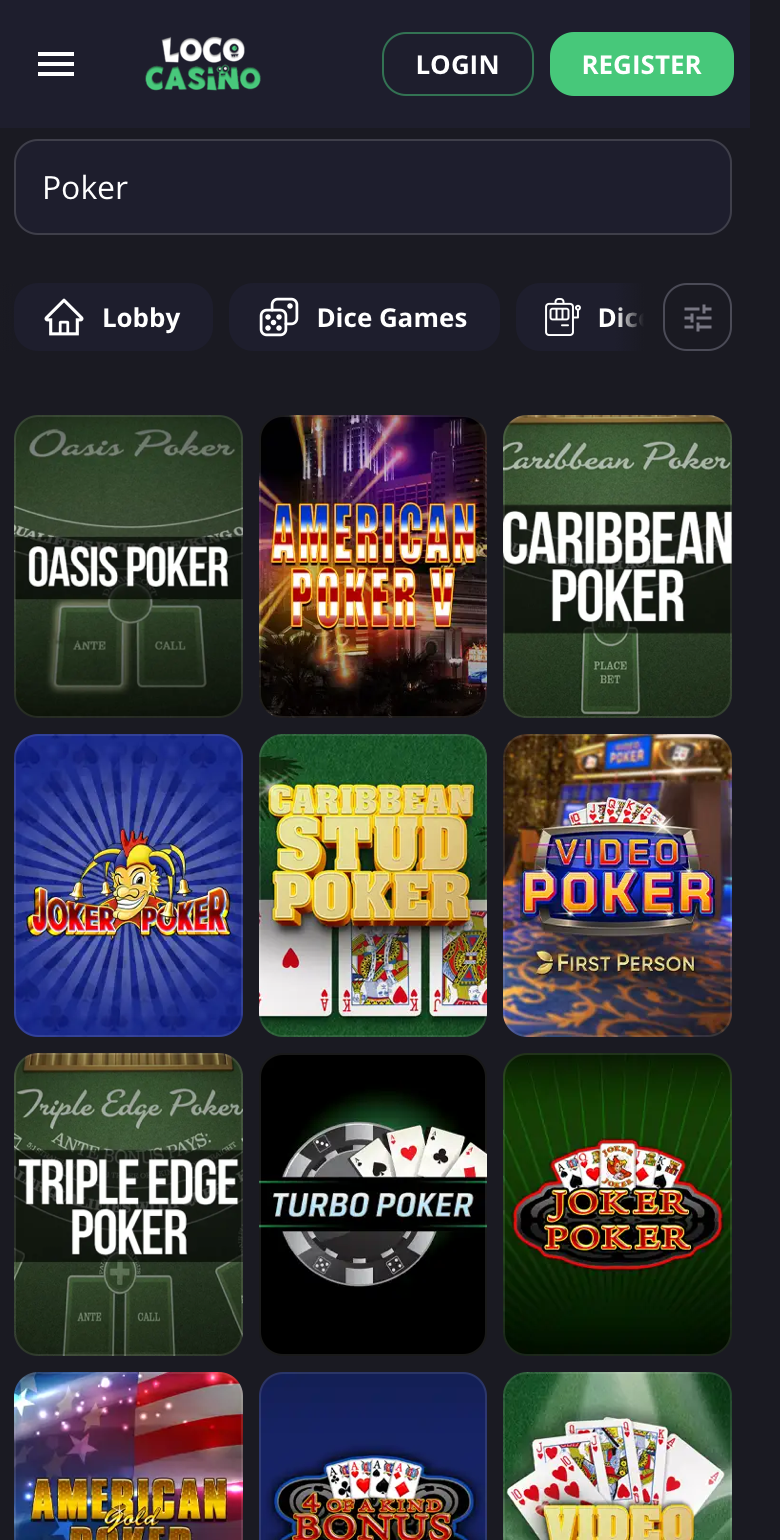Open the hamburger menu
Viewport: 780px width, 1540px height.
[x=56, y=65]
